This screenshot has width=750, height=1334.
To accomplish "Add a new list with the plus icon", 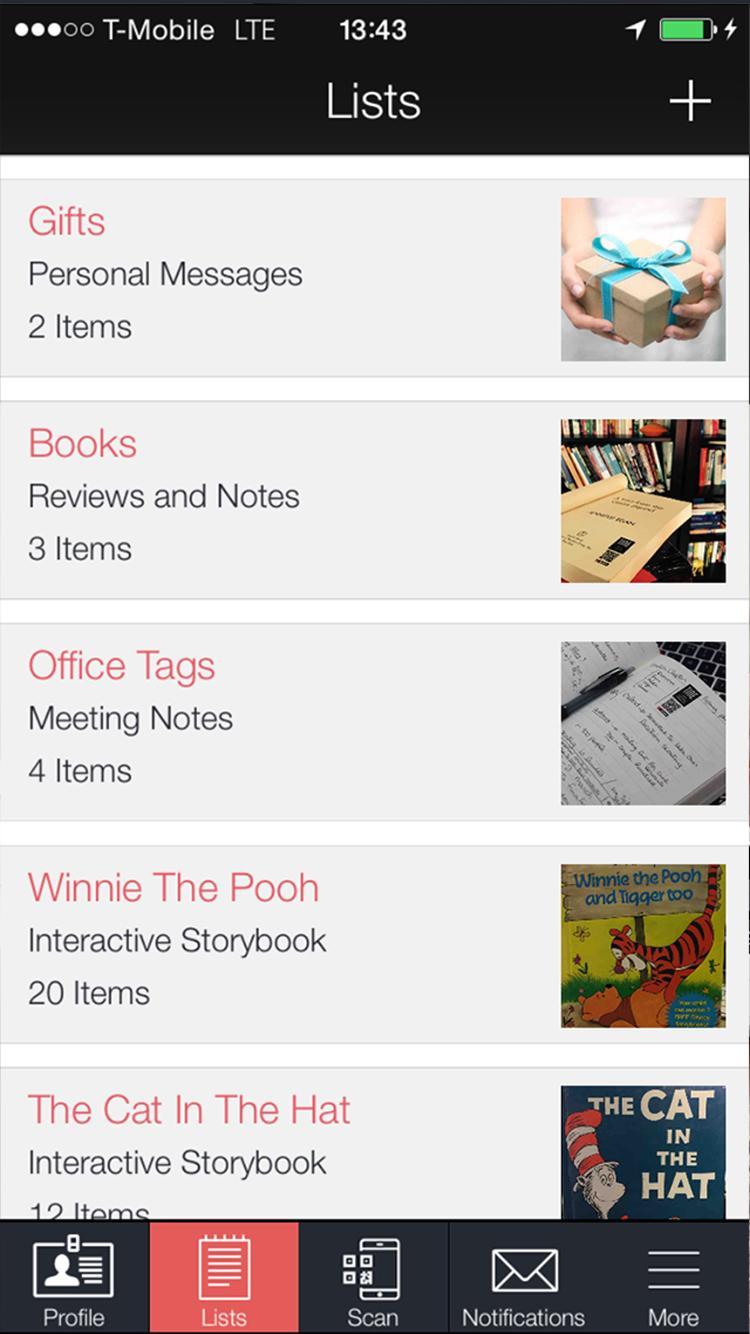I will coord(689,101).
